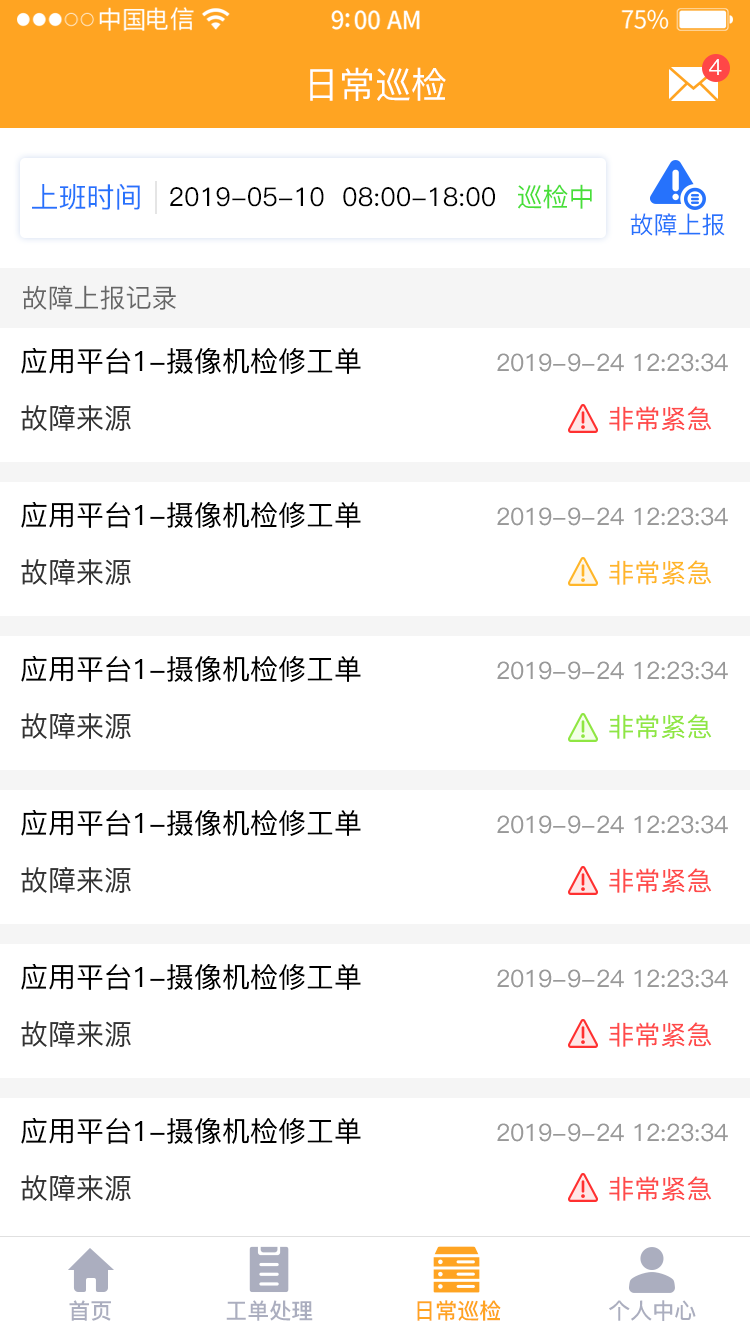Tap the 故障上报 report button
The height and width of the screenshot is (1334, 750).
677,198
